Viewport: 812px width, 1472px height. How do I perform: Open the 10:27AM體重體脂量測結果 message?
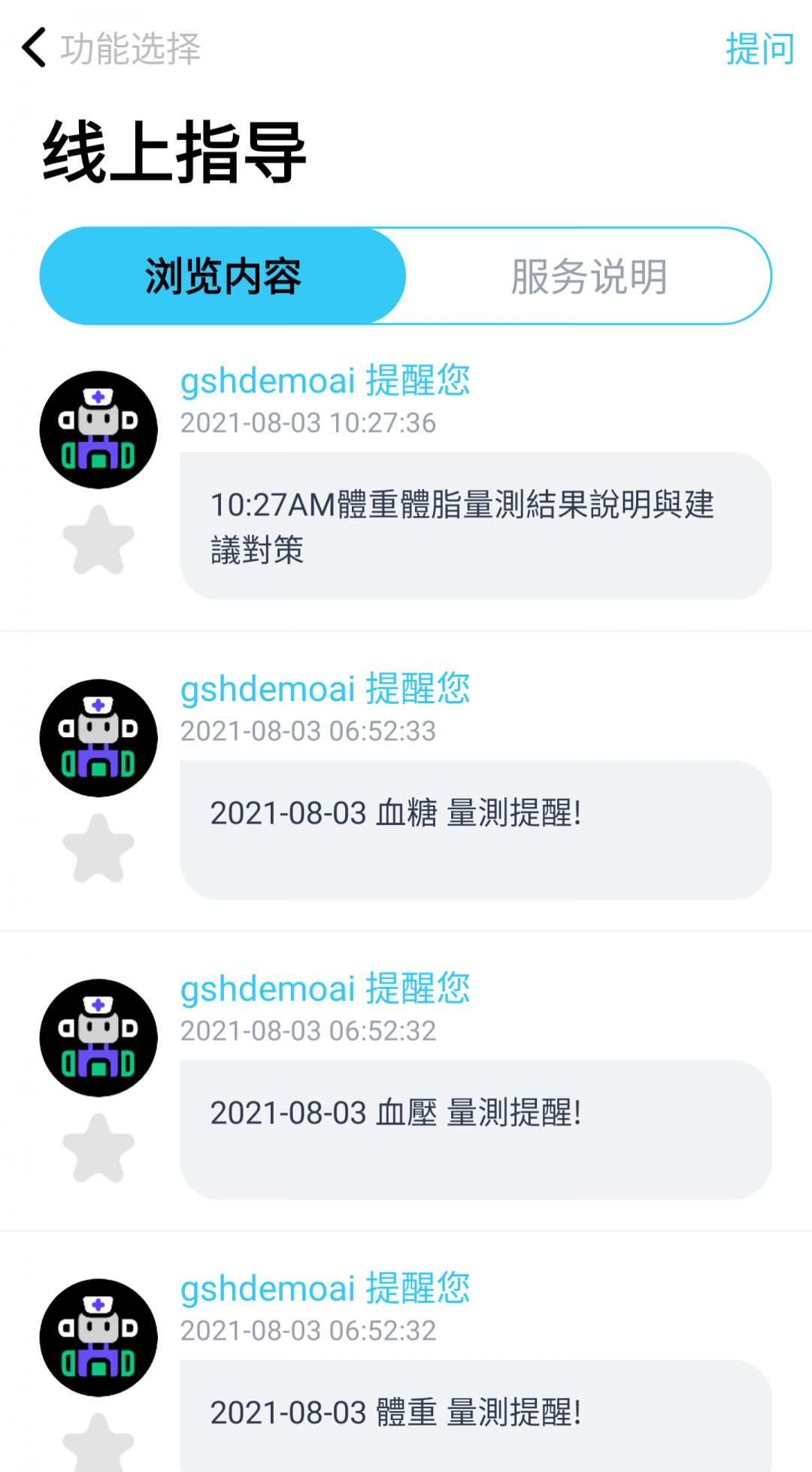475,526
